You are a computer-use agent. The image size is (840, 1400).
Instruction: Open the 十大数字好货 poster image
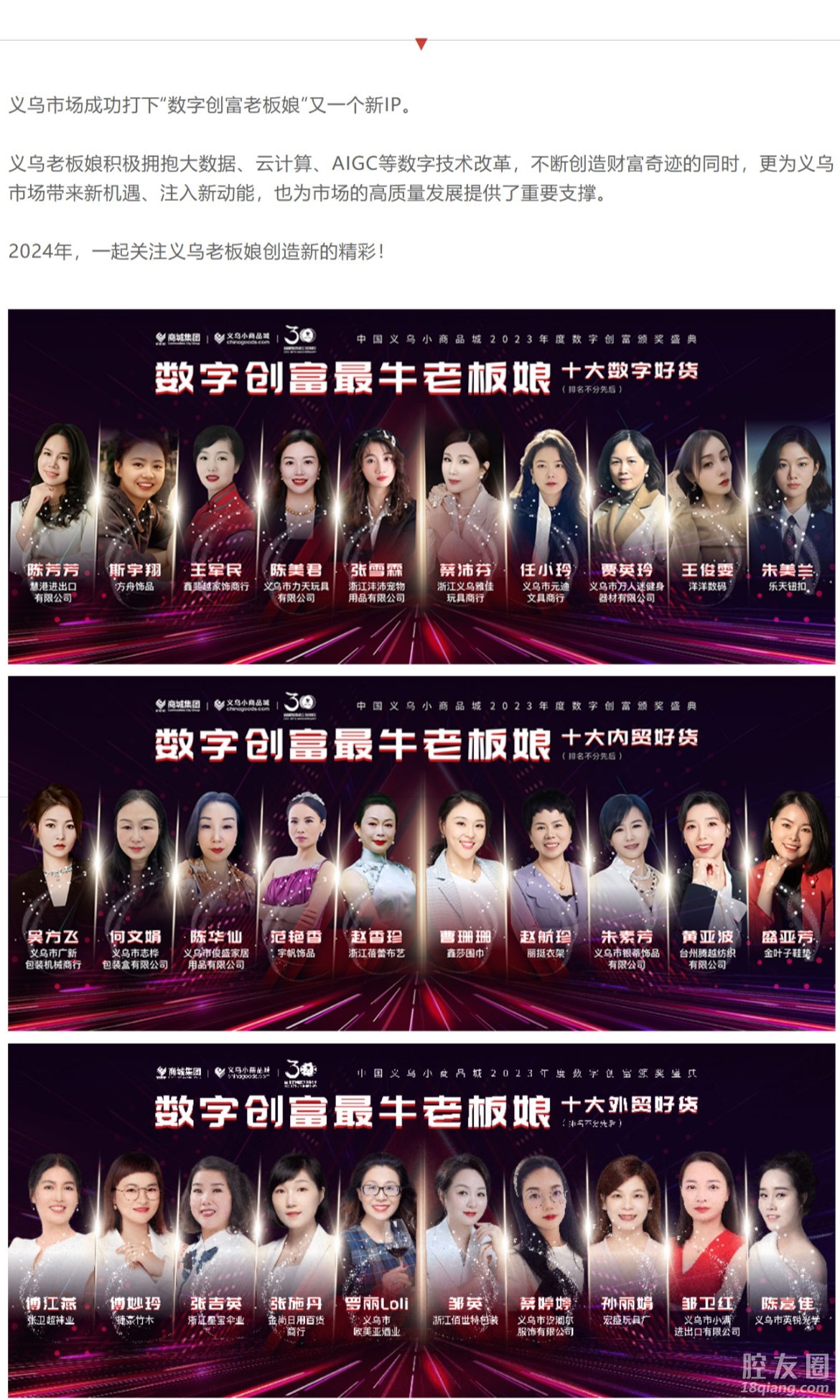tap(421, 486)
